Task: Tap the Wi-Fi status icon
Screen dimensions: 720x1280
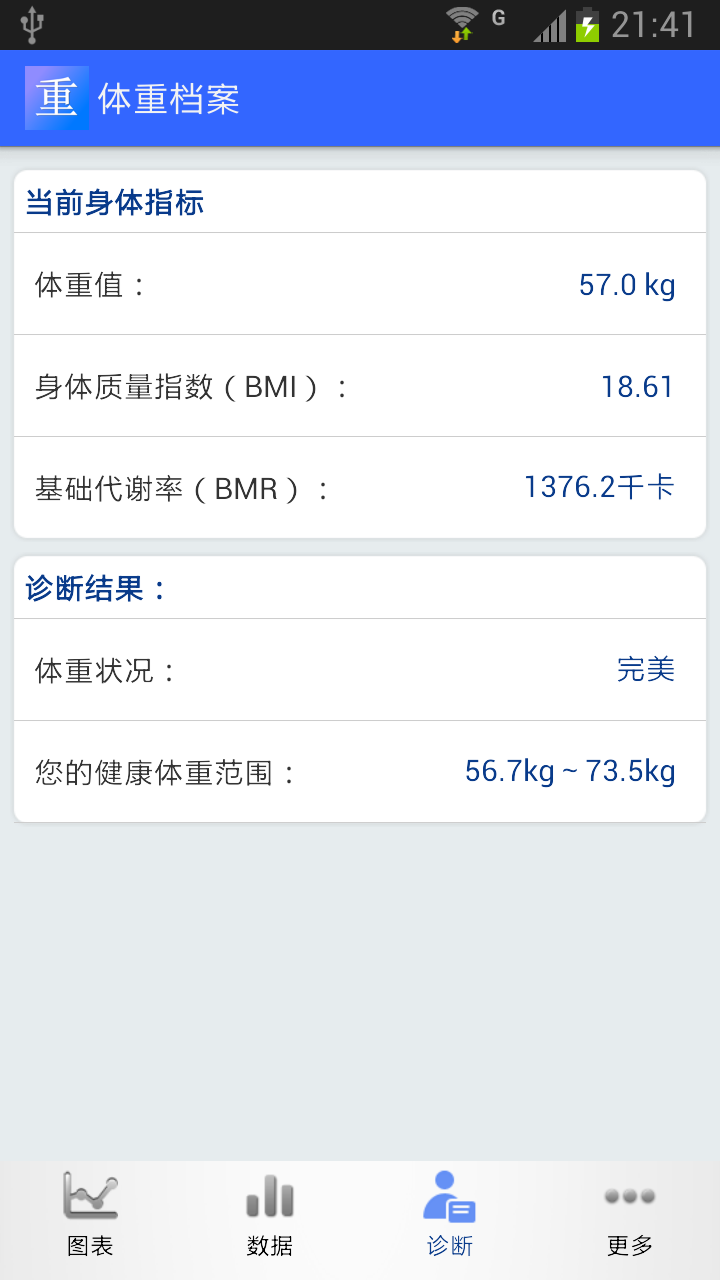Action: point(461,21)
